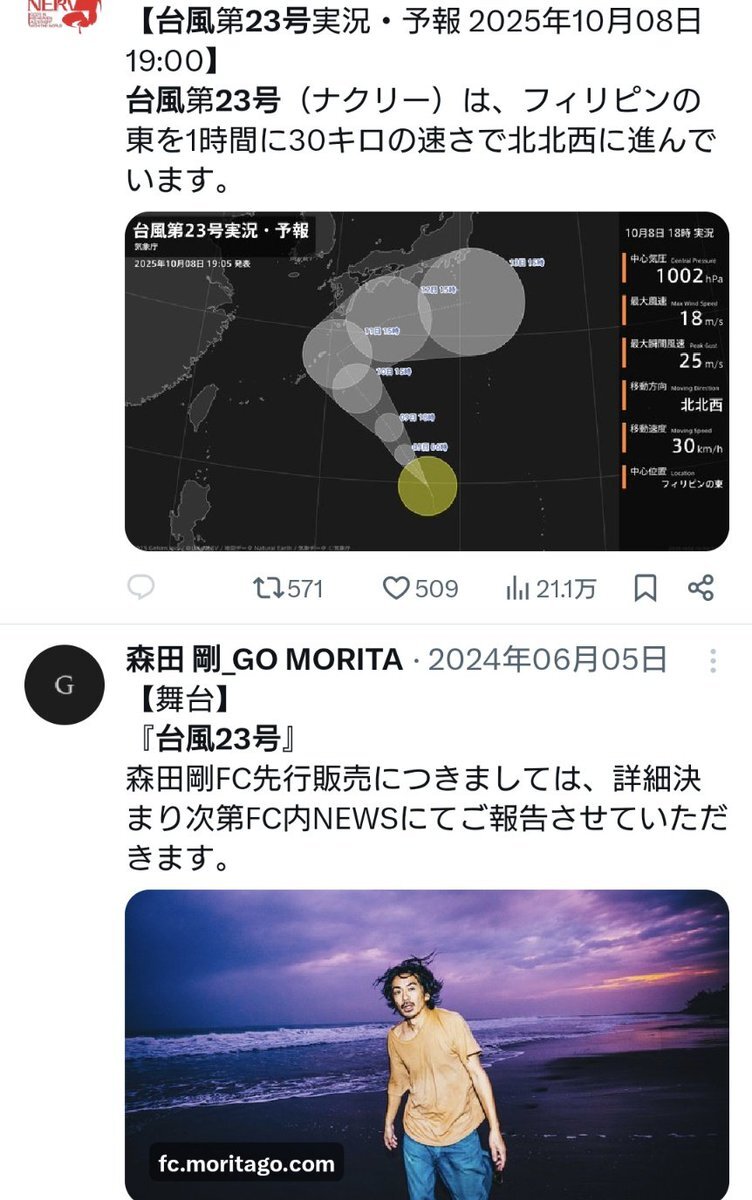This screenshot has width=752, height=1200.
Task: Reply to the typhoon No. 23 forecast post
Action: click(141, 588)
